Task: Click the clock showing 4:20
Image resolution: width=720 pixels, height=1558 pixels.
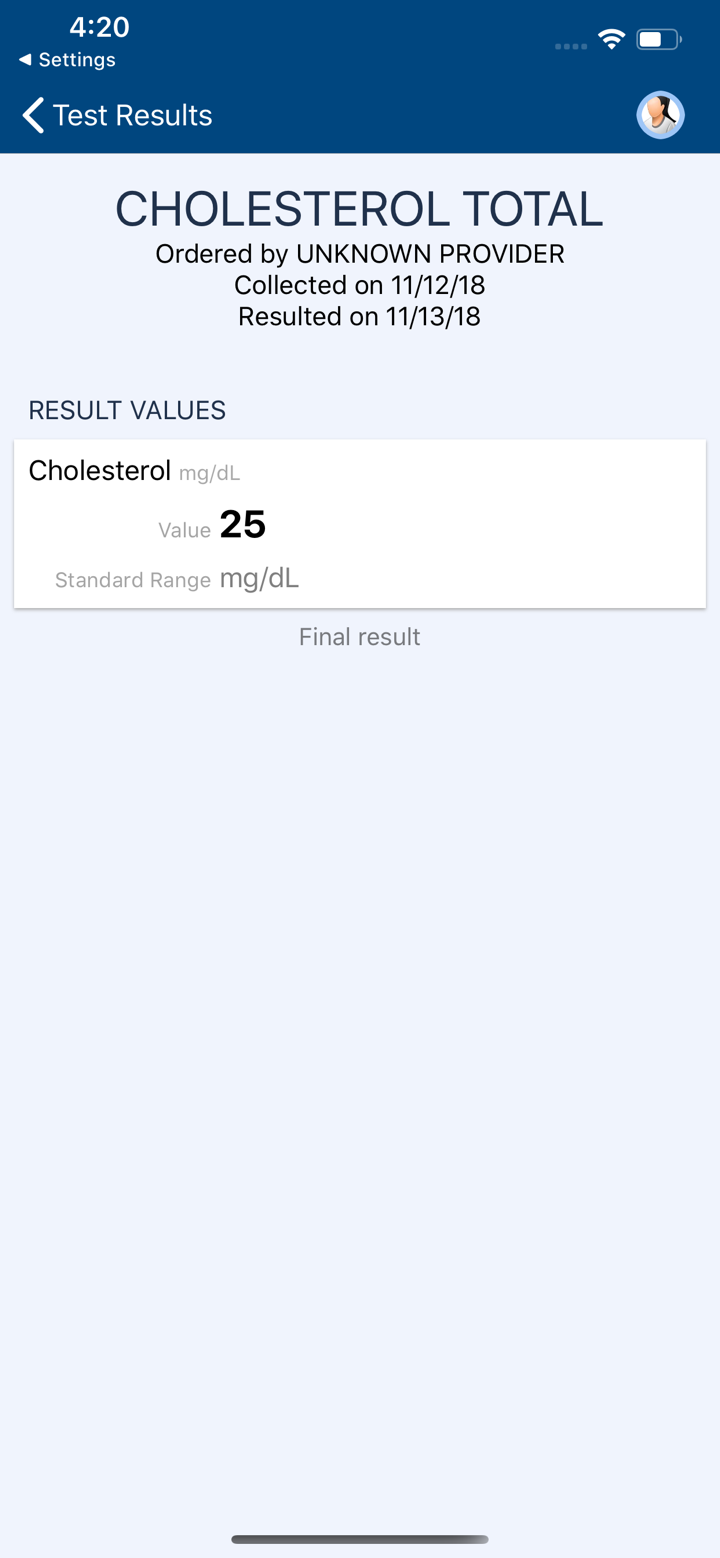Action: point(97,28)
